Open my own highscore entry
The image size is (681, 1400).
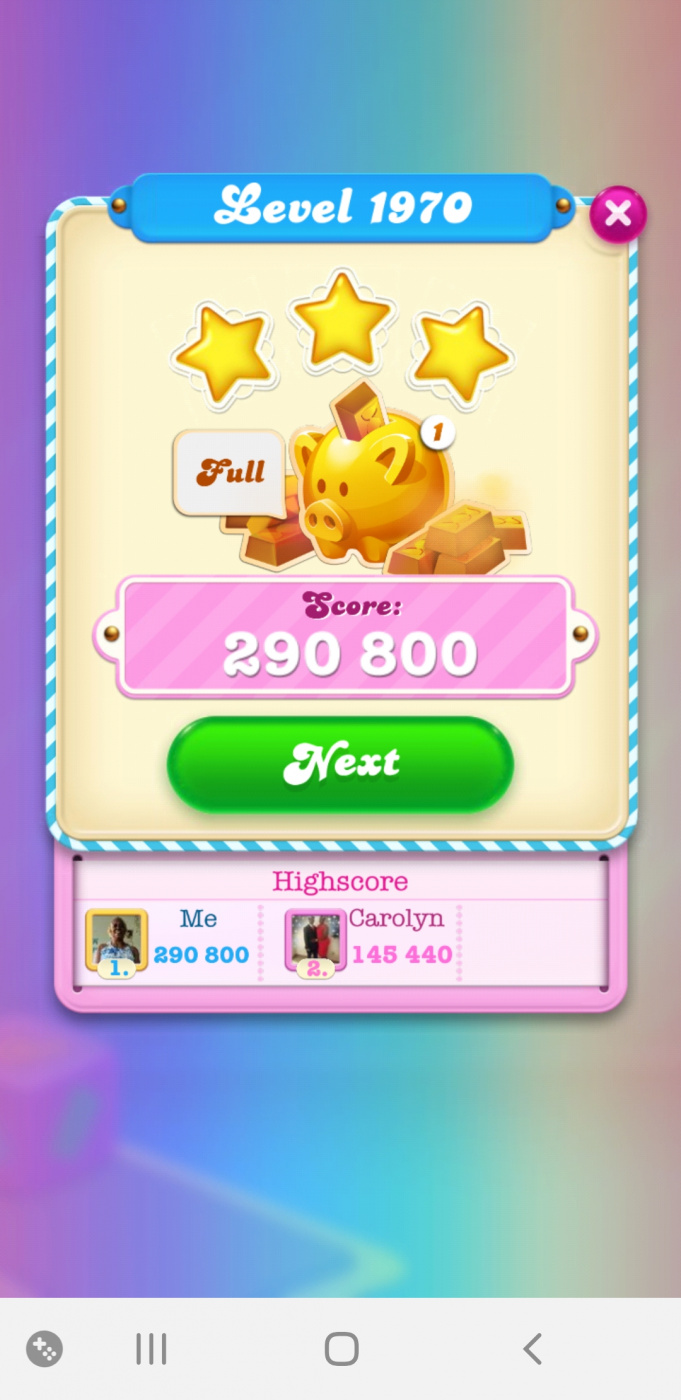(168, 940)
